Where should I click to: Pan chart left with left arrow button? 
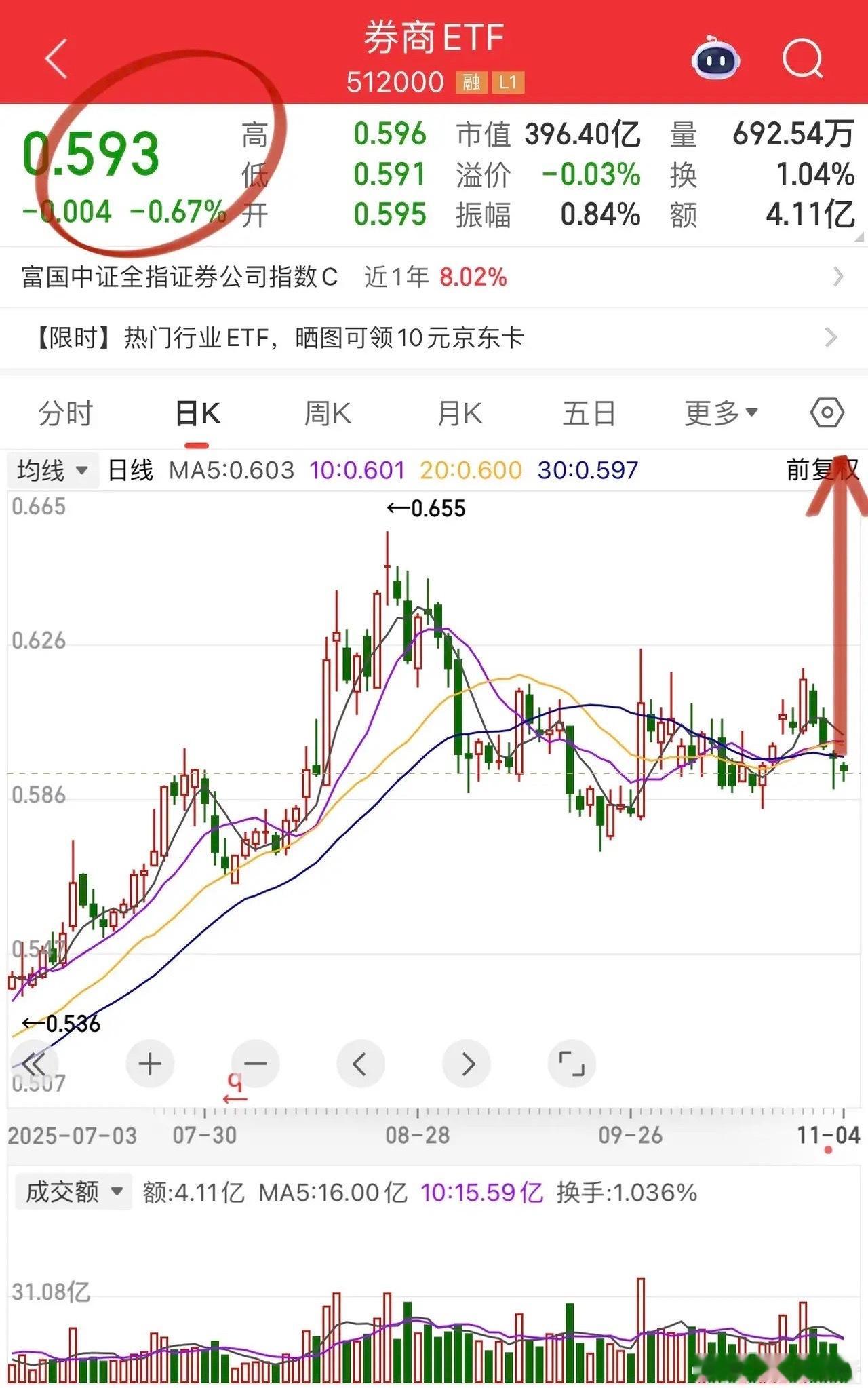[361, 1064]
